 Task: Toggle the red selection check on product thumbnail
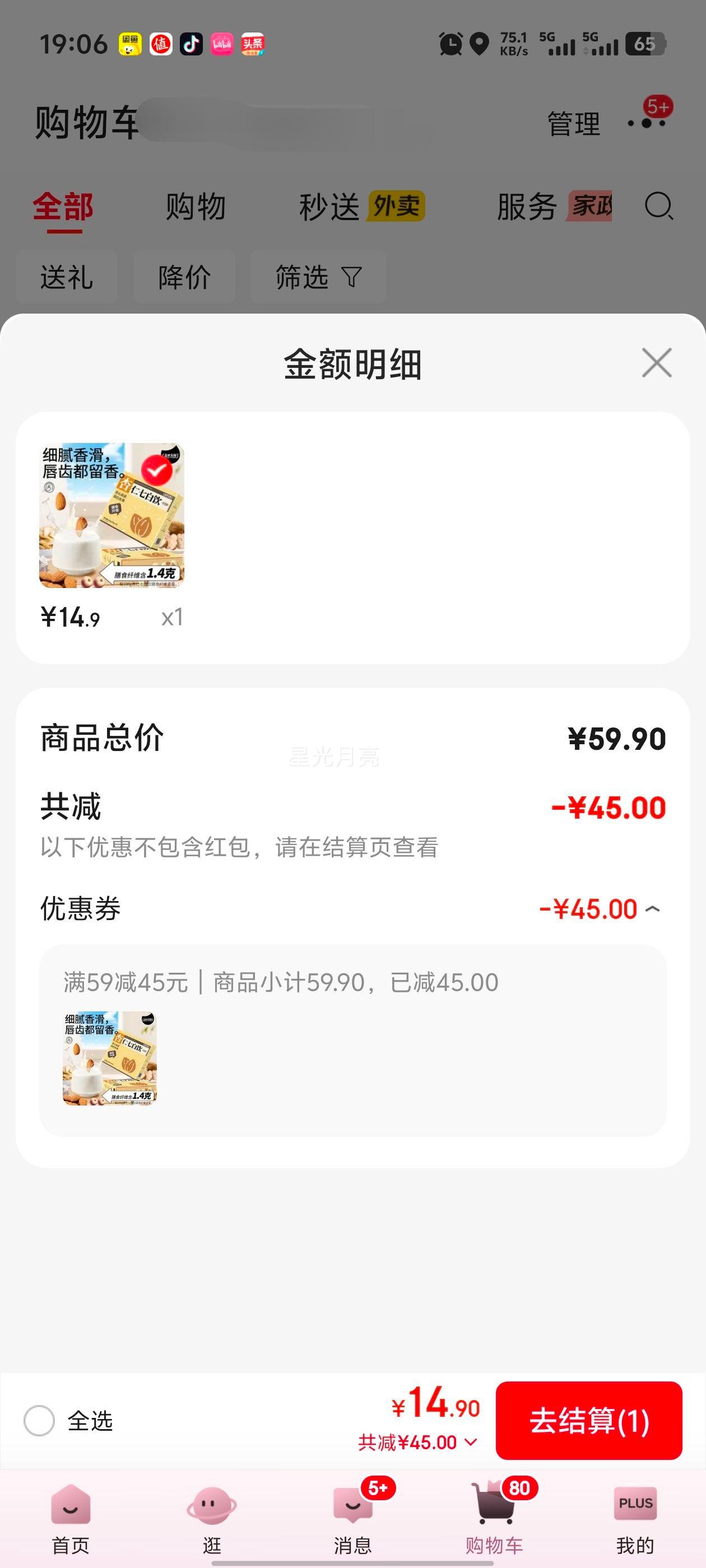click(157, 472)
